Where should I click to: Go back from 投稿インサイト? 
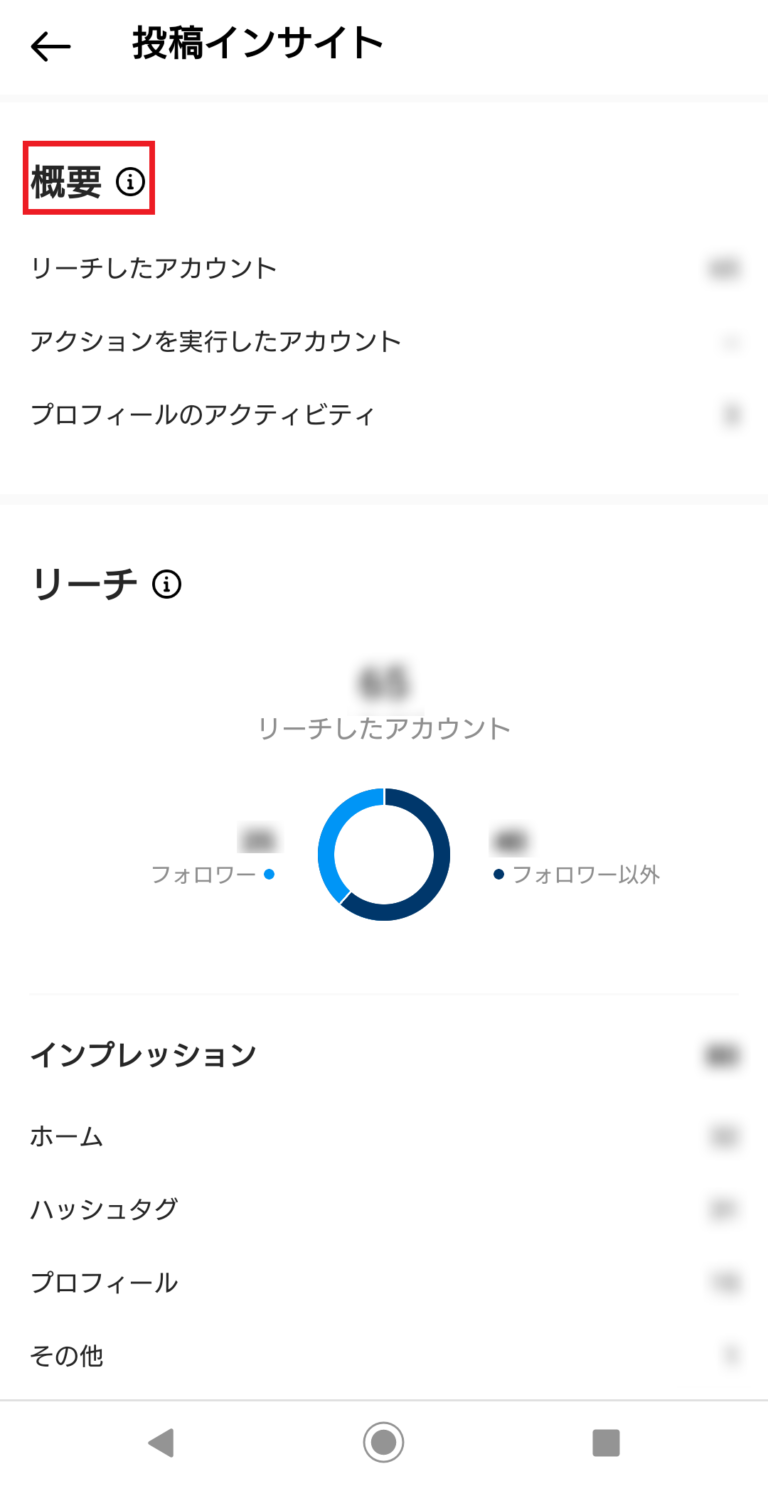(50, 46)
